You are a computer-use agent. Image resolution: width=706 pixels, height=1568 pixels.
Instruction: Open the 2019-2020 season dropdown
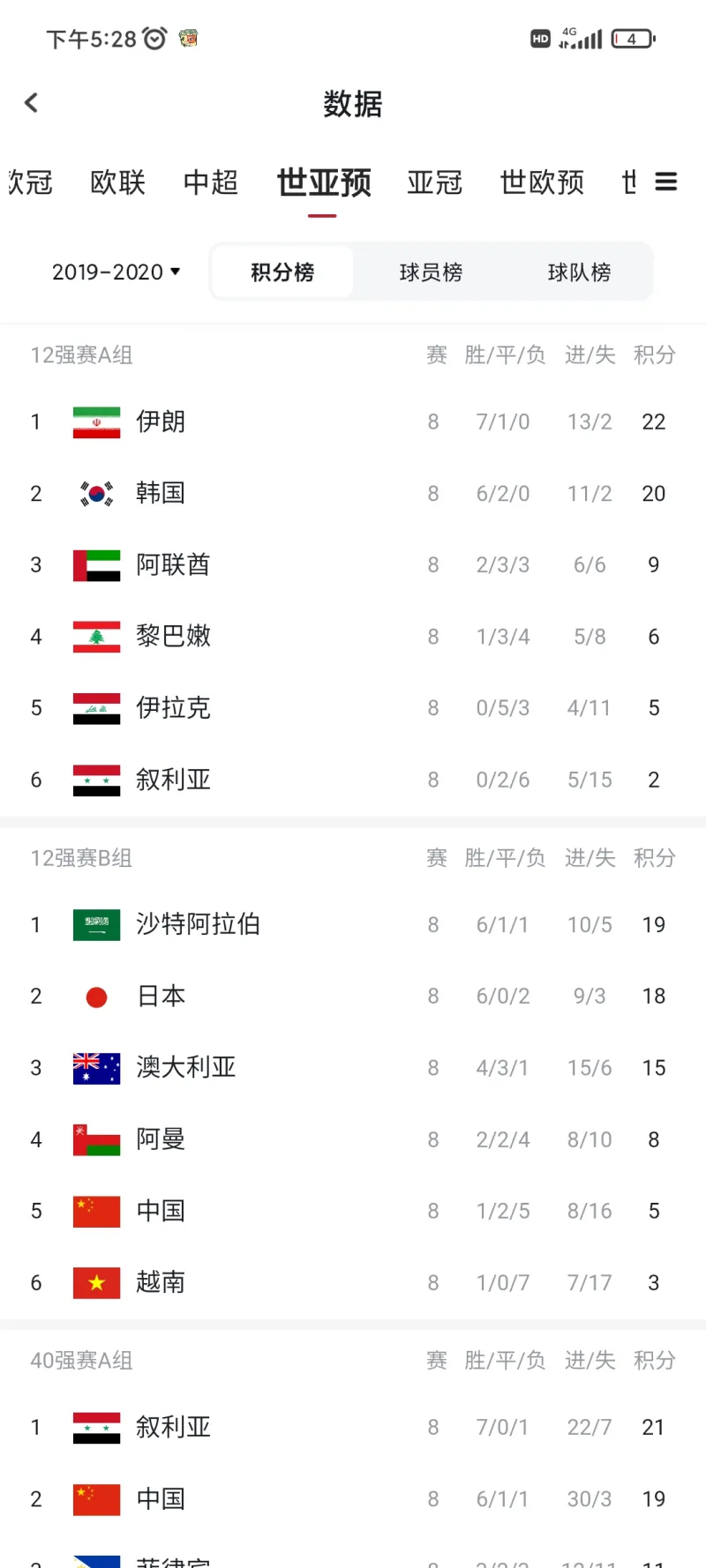coord(116,272)
